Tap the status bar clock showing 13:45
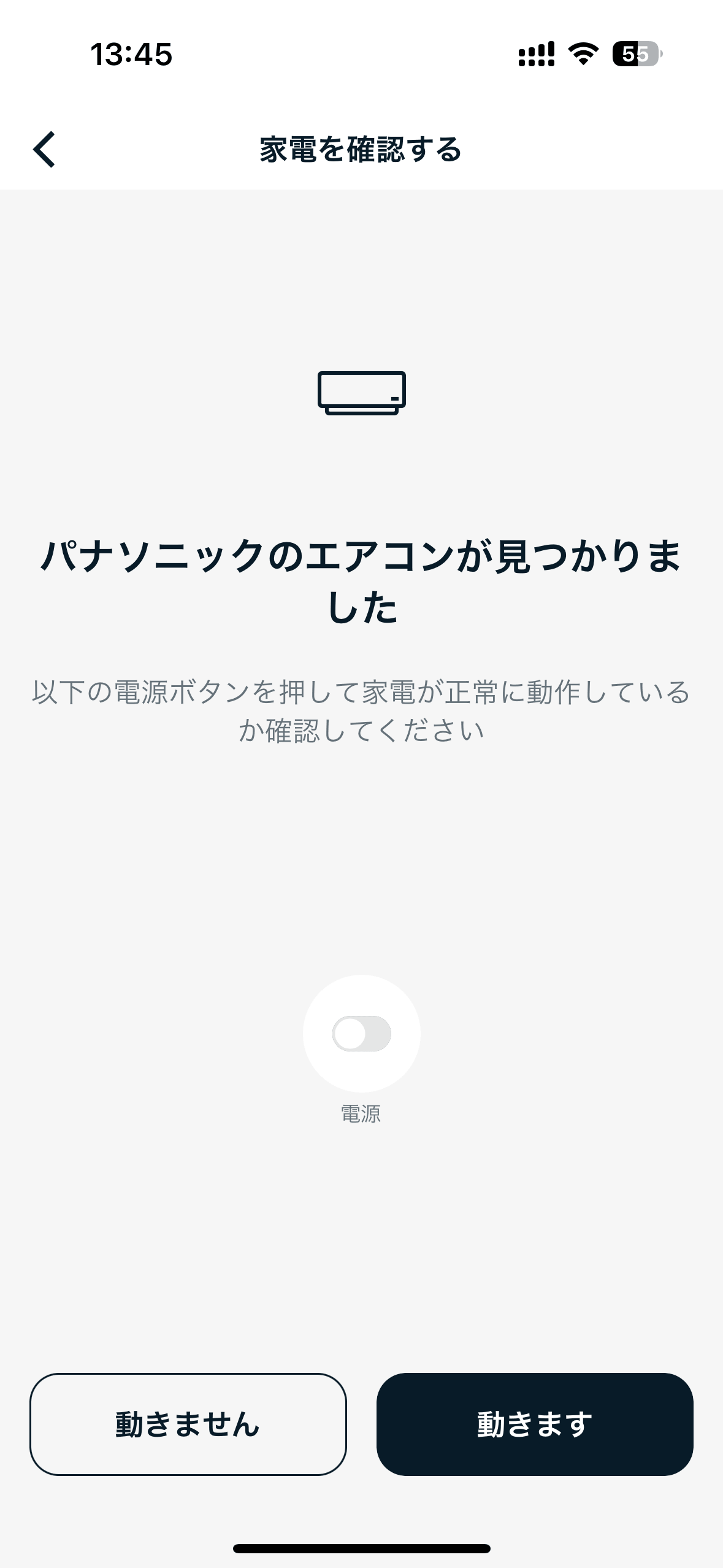Screen dimensions: 723x1568 tap(132, 55)
